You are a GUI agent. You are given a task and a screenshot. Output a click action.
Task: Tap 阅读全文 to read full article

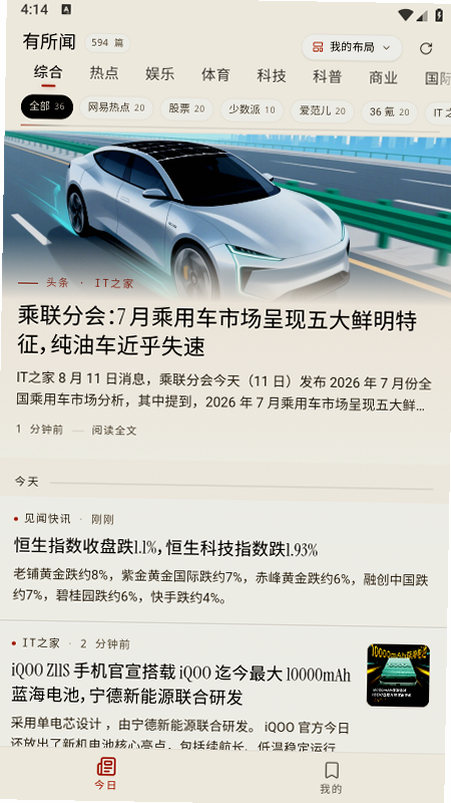(x=114, y=430)
